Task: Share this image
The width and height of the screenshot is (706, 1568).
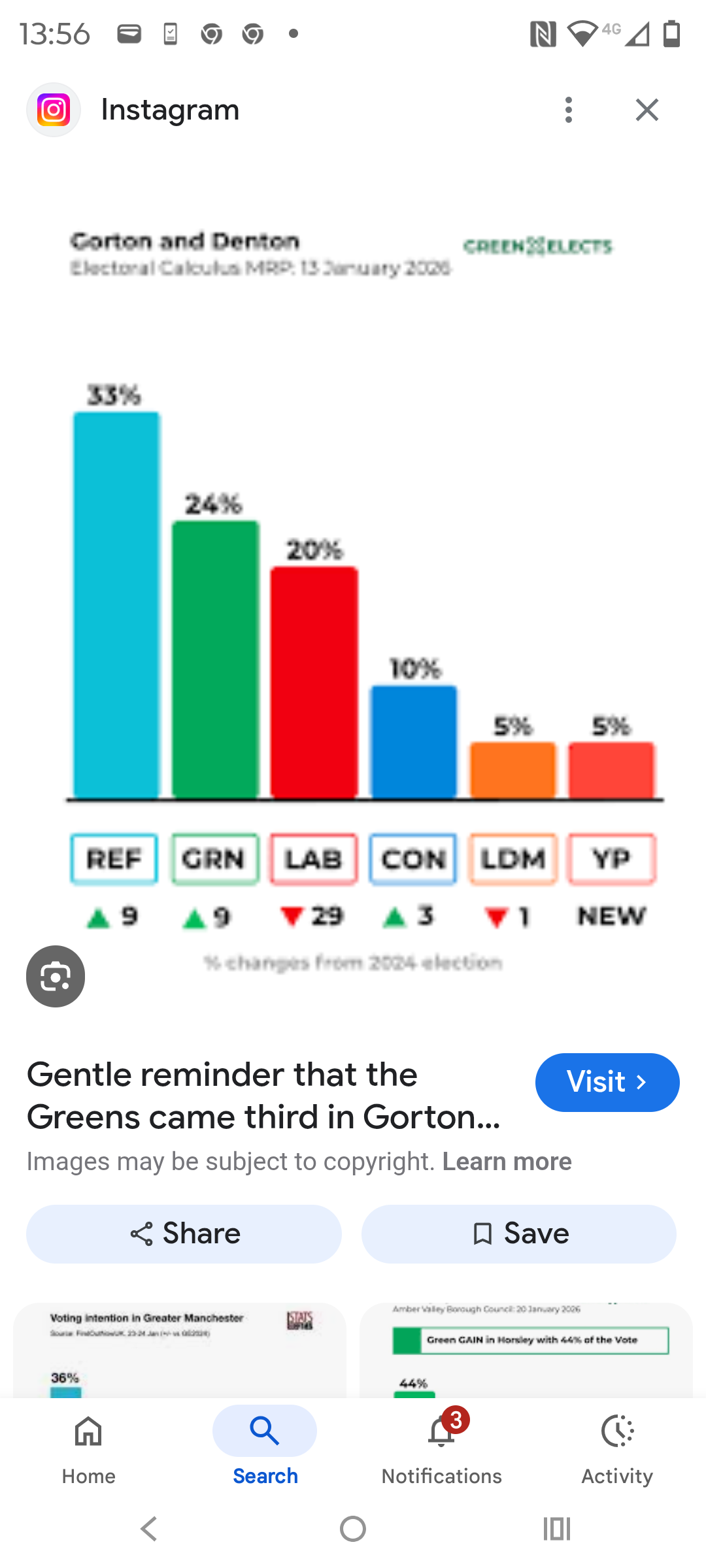Action: (x=184, y=1233)
